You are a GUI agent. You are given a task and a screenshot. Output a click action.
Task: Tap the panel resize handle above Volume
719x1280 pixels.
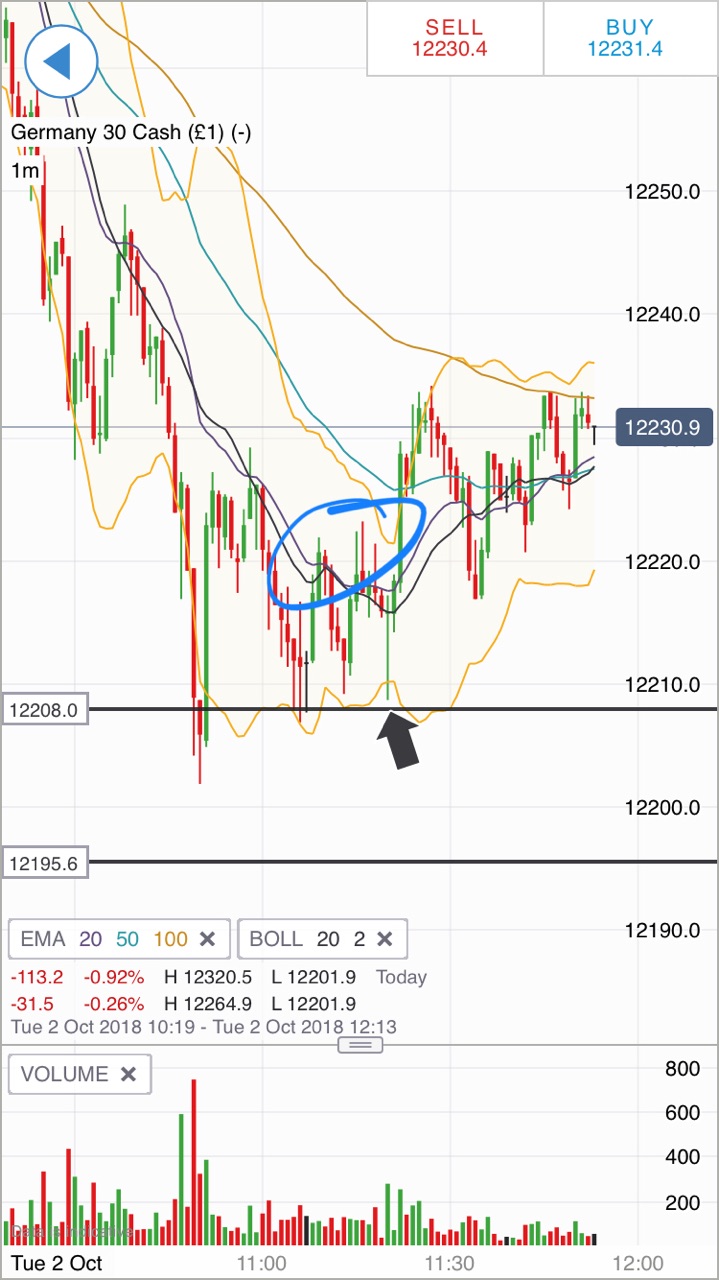360,1045
